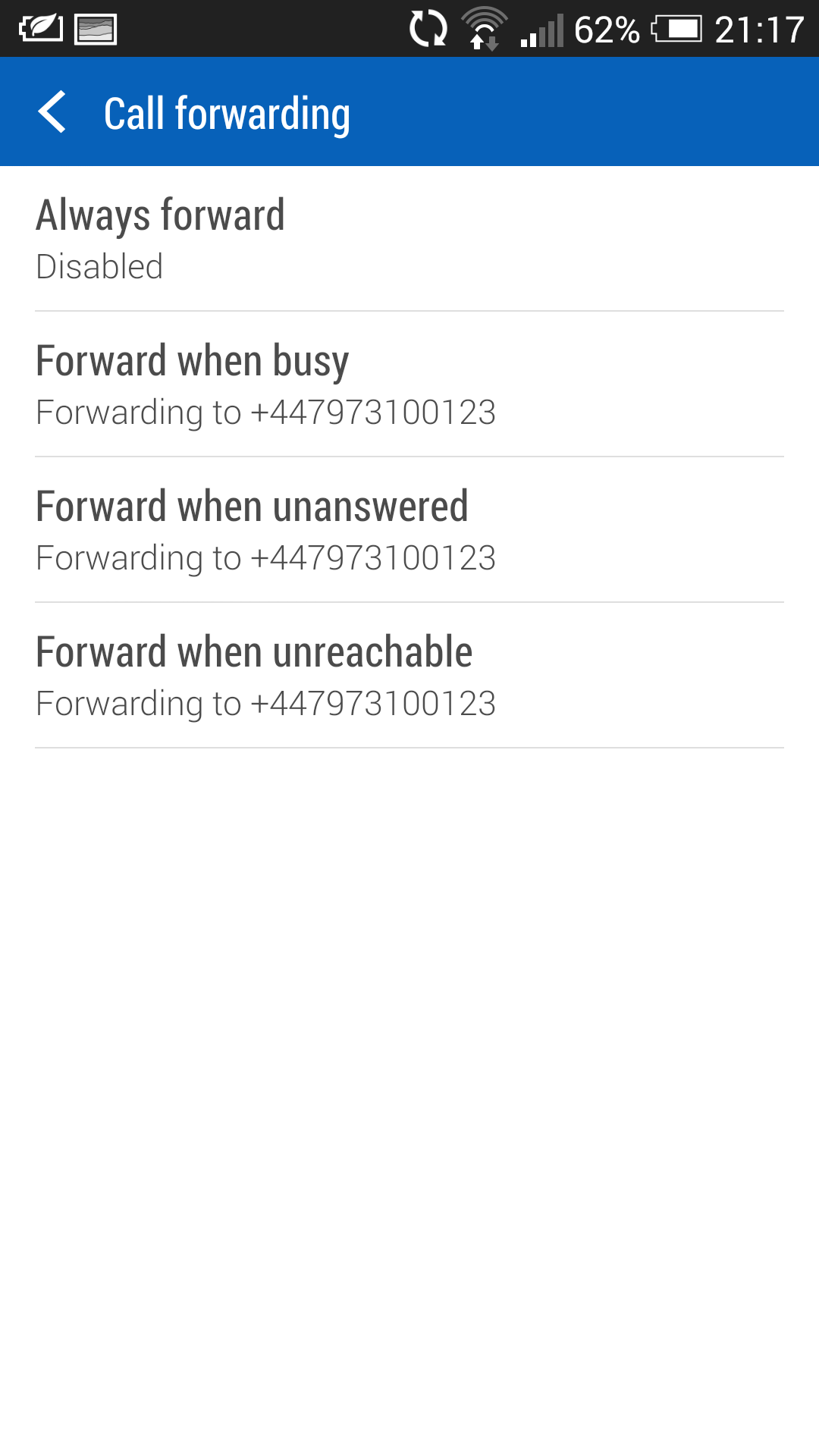Go back from Call forwarding
Image resolution: width=819 pixels, height=1456 pixels.
point(52,112)
